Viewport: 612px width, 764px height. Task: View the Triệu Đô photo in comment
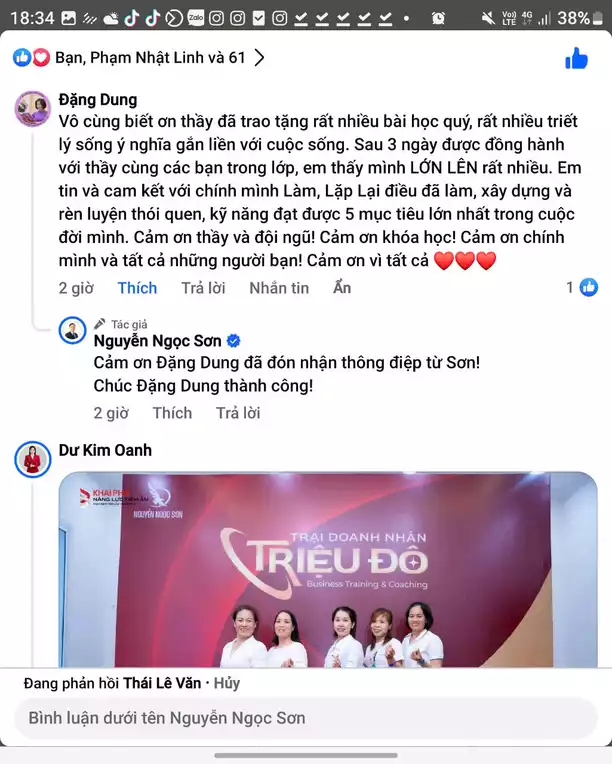(327, 570)
